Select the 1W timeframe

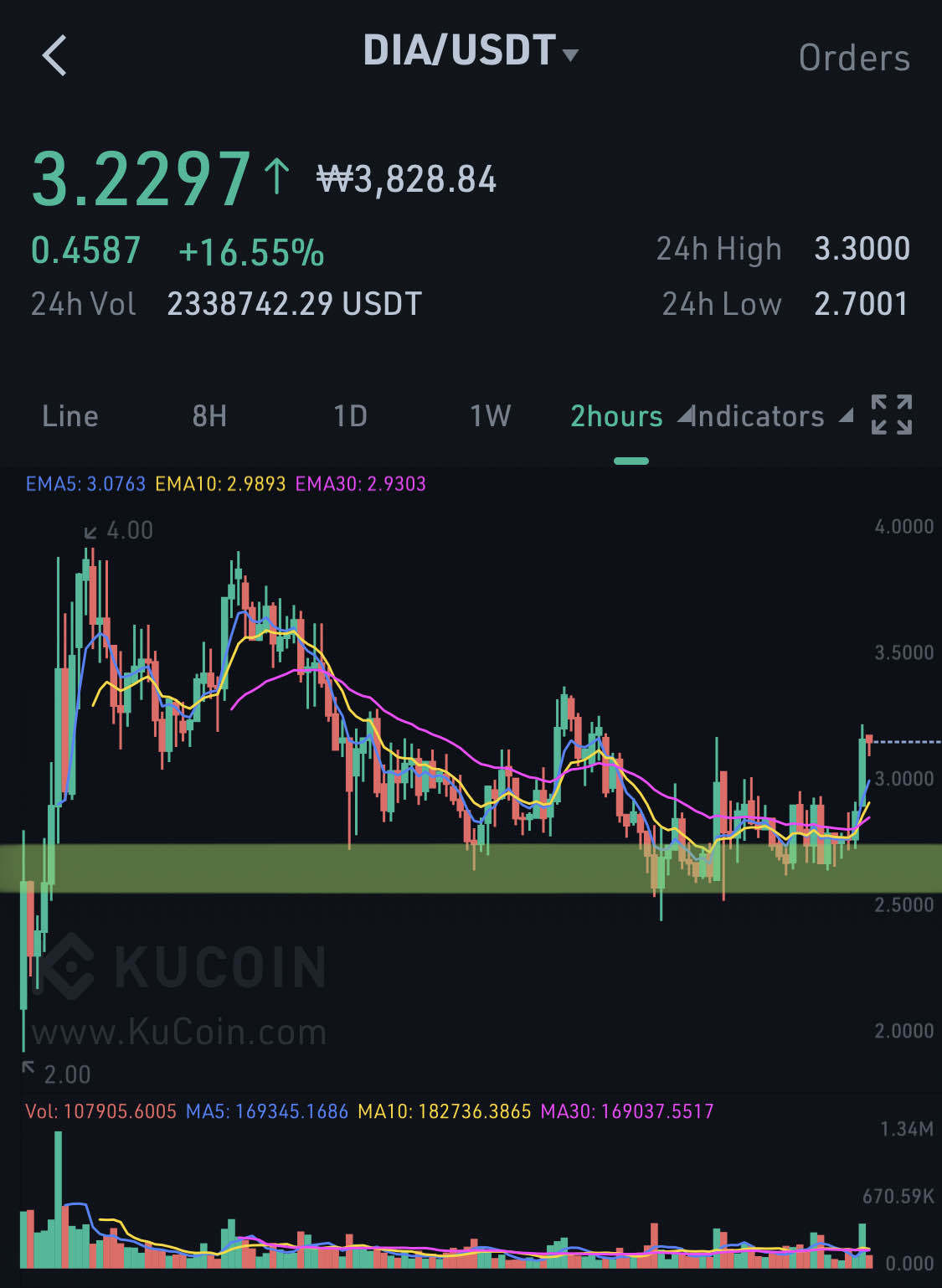tap(490, 416)
